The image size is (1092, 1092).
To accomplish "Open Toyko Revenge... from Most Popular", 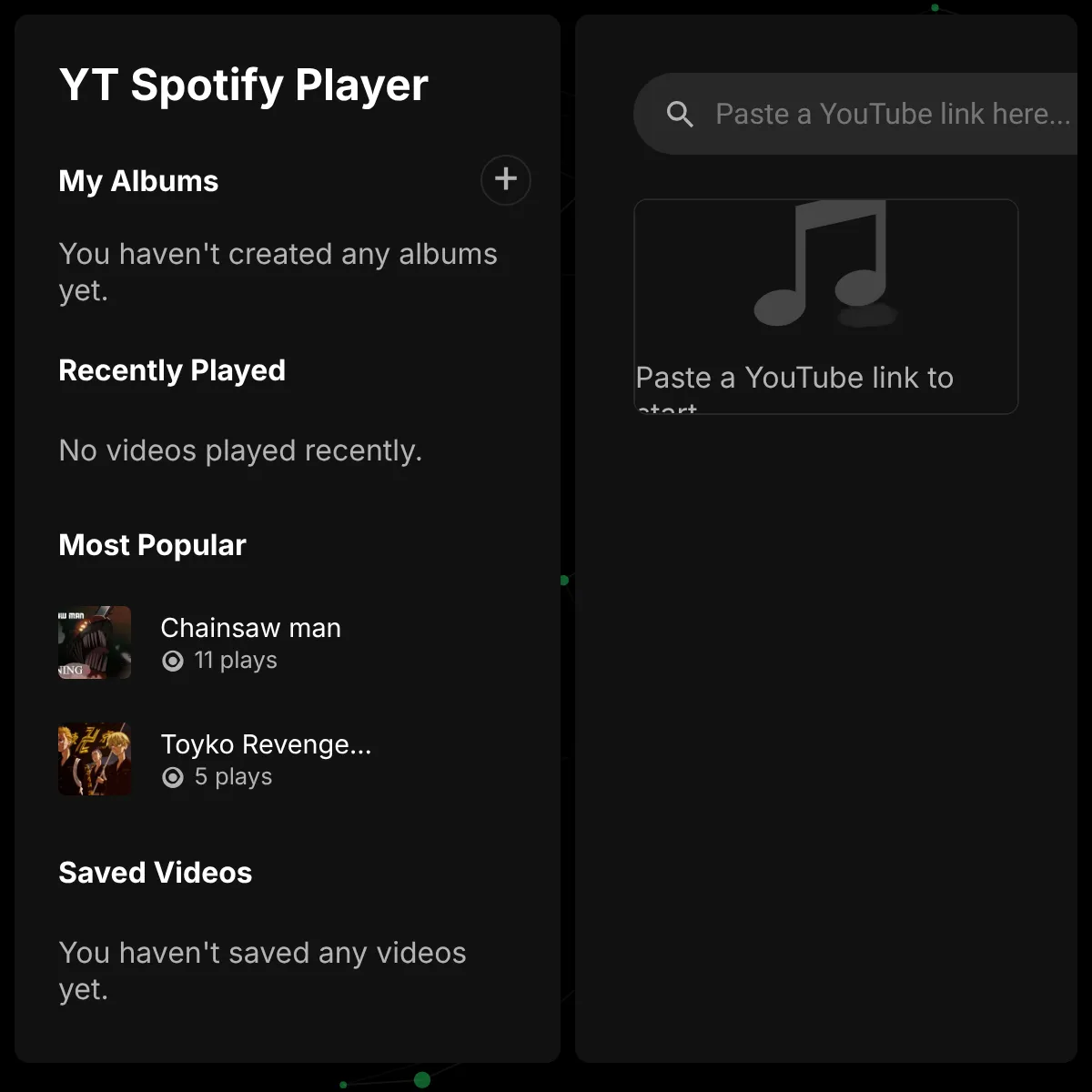I will [x=264, y=759].
